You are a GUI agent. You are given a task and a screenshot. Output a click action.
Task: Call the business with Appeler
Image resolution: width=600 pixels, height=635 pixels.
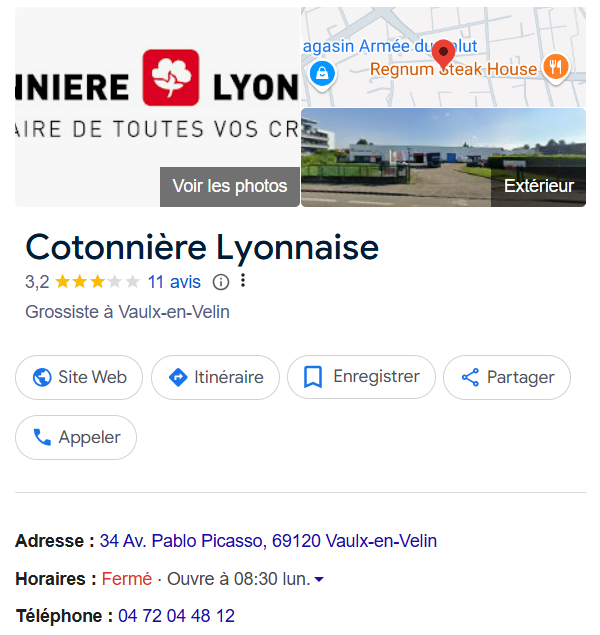(76, 437)
